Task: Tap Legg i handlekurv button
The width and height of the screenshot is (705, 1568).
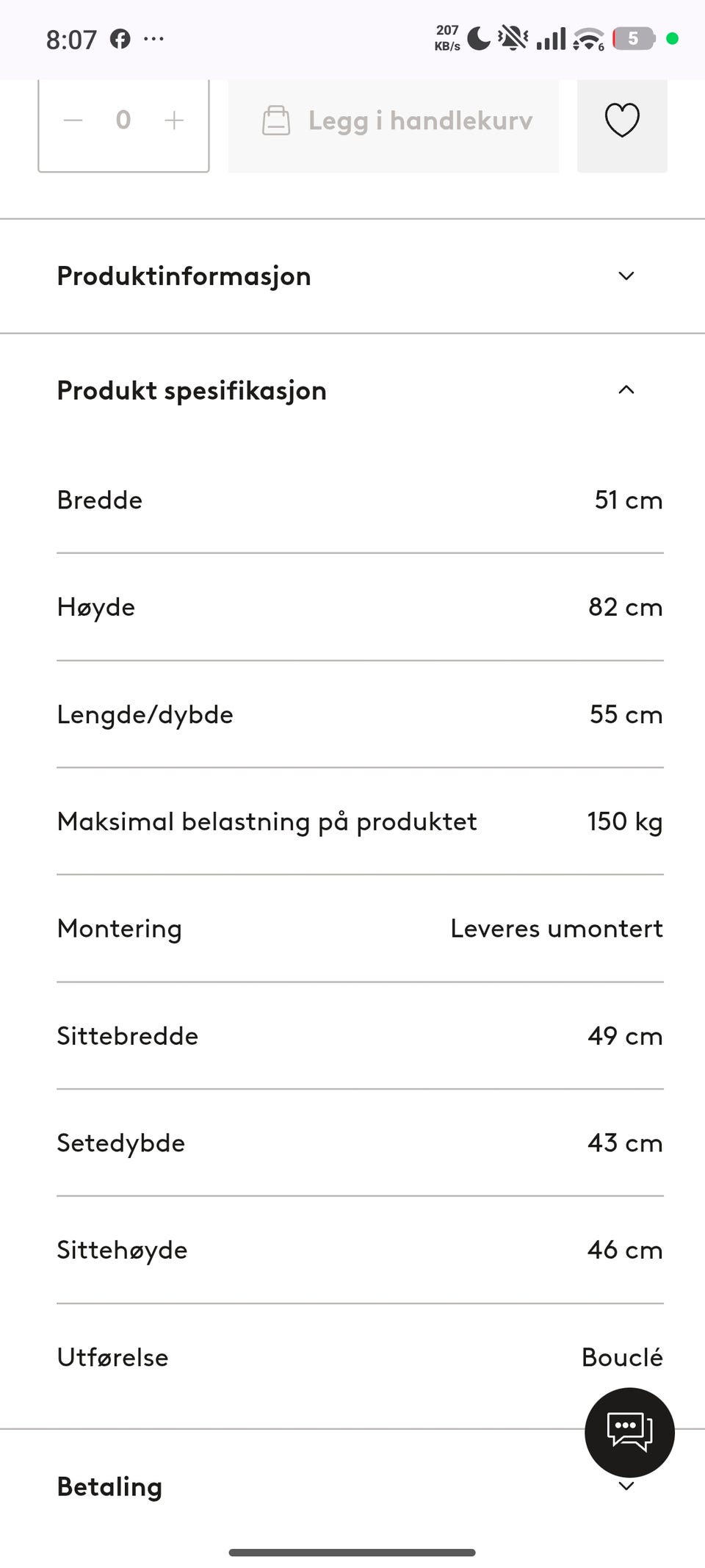Action: [393, 121]
